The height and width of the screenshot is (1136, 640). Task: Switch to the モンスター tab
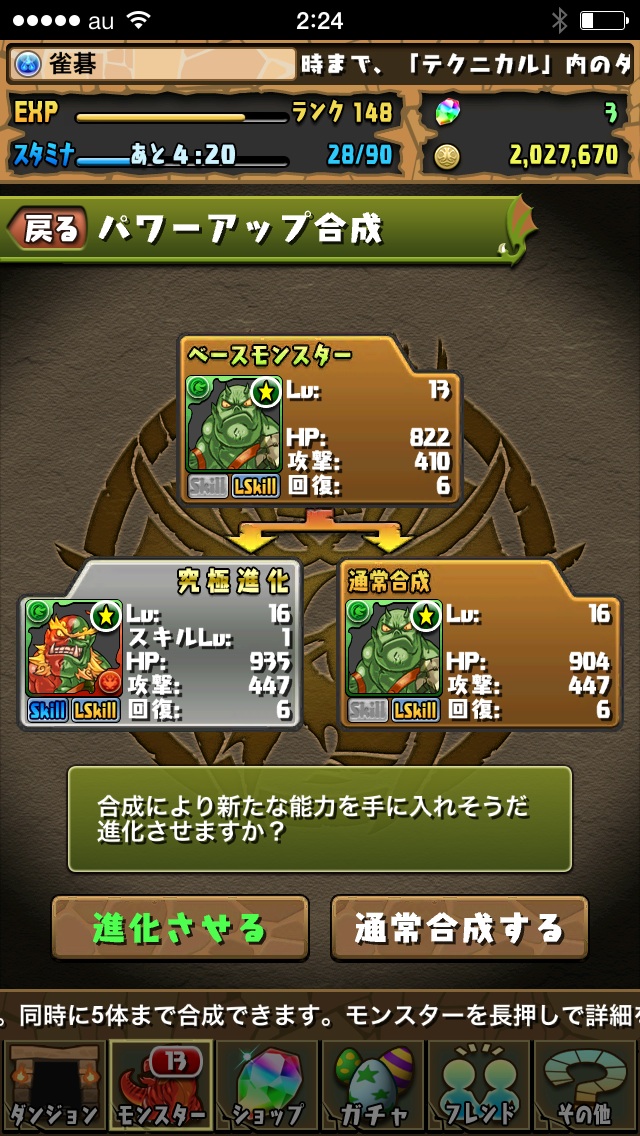click(x=160, y=1086)
